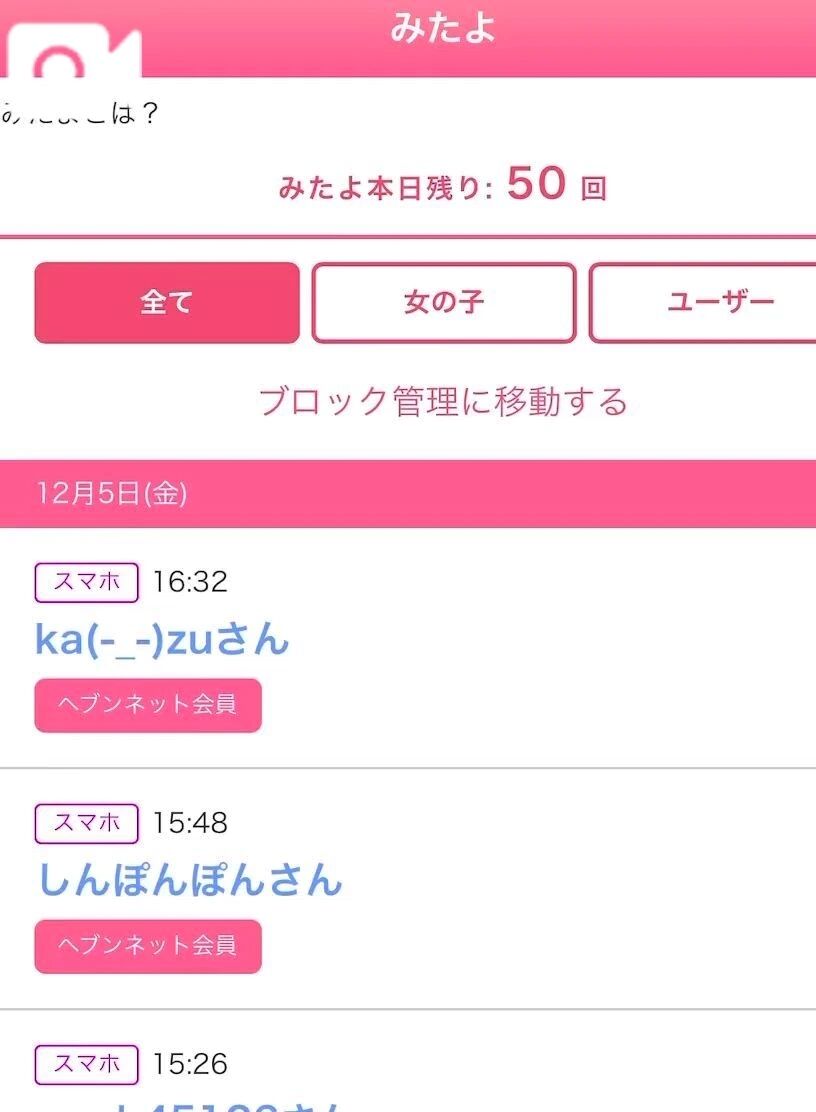Switch to the 女の子 filter tab
The width and height of the screenshot is (816, 1112).
[x=444, y=302]
